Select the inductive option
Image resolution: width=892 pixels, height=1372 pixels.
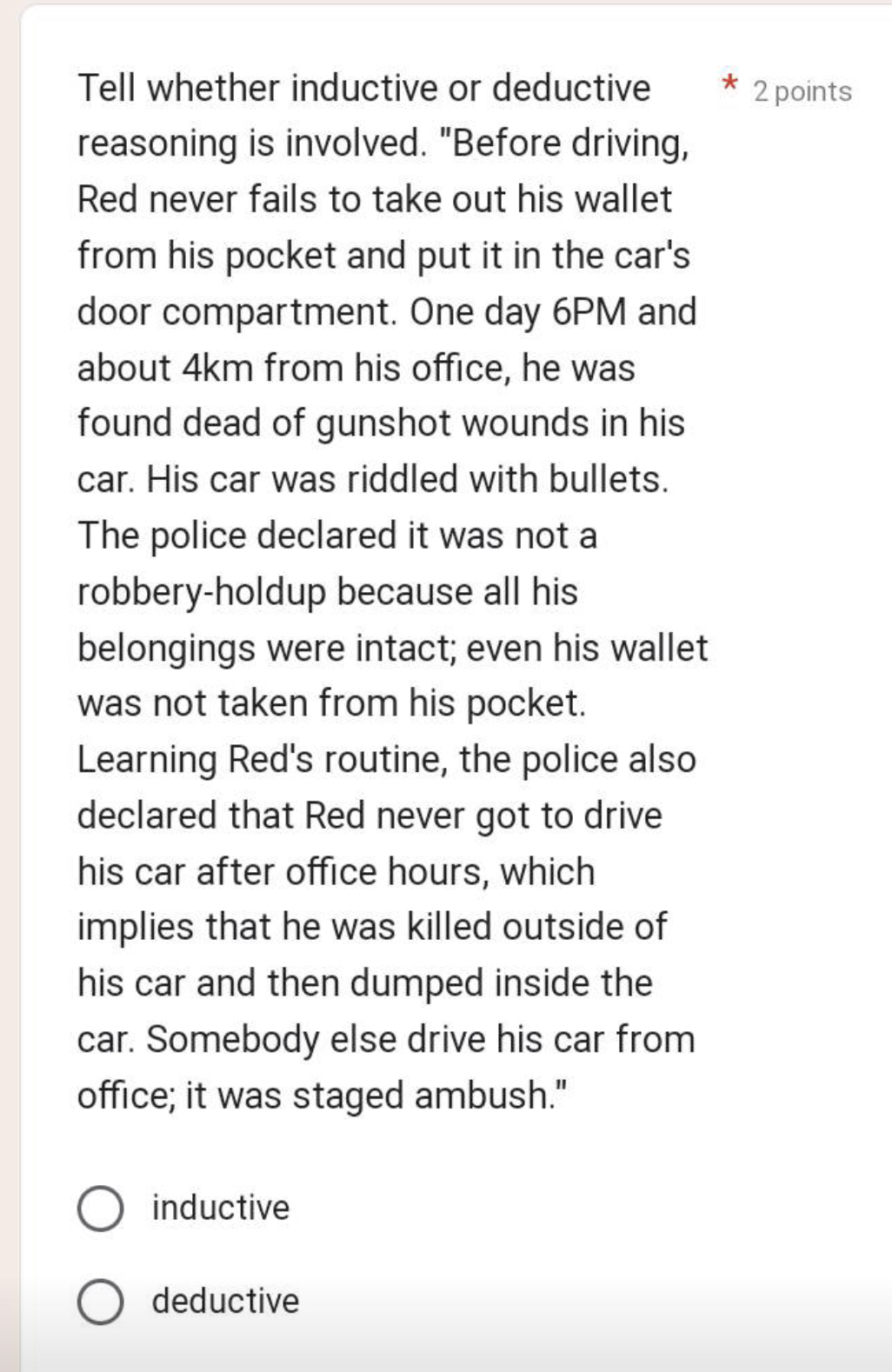[101, 1209]
